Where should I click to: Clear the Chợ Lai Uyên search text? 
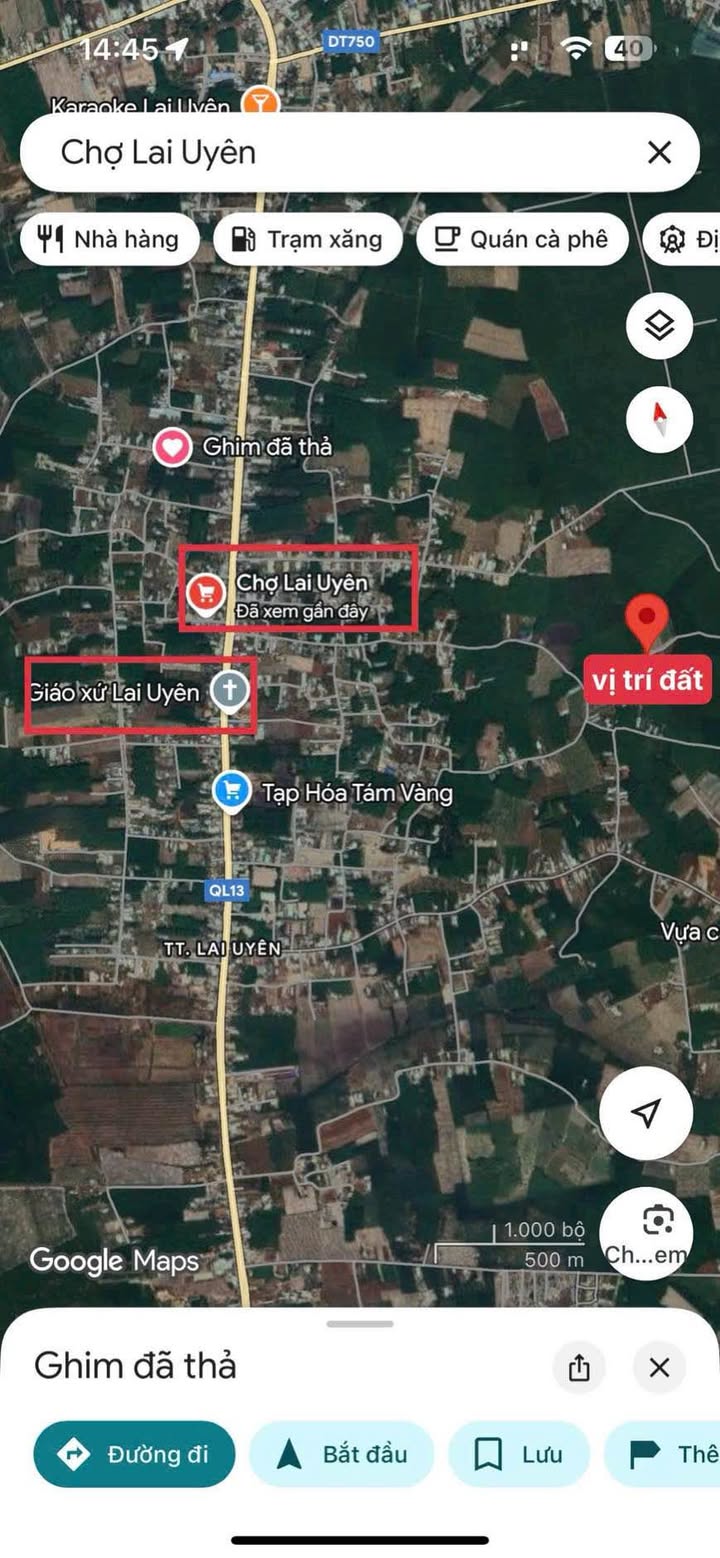659,152
